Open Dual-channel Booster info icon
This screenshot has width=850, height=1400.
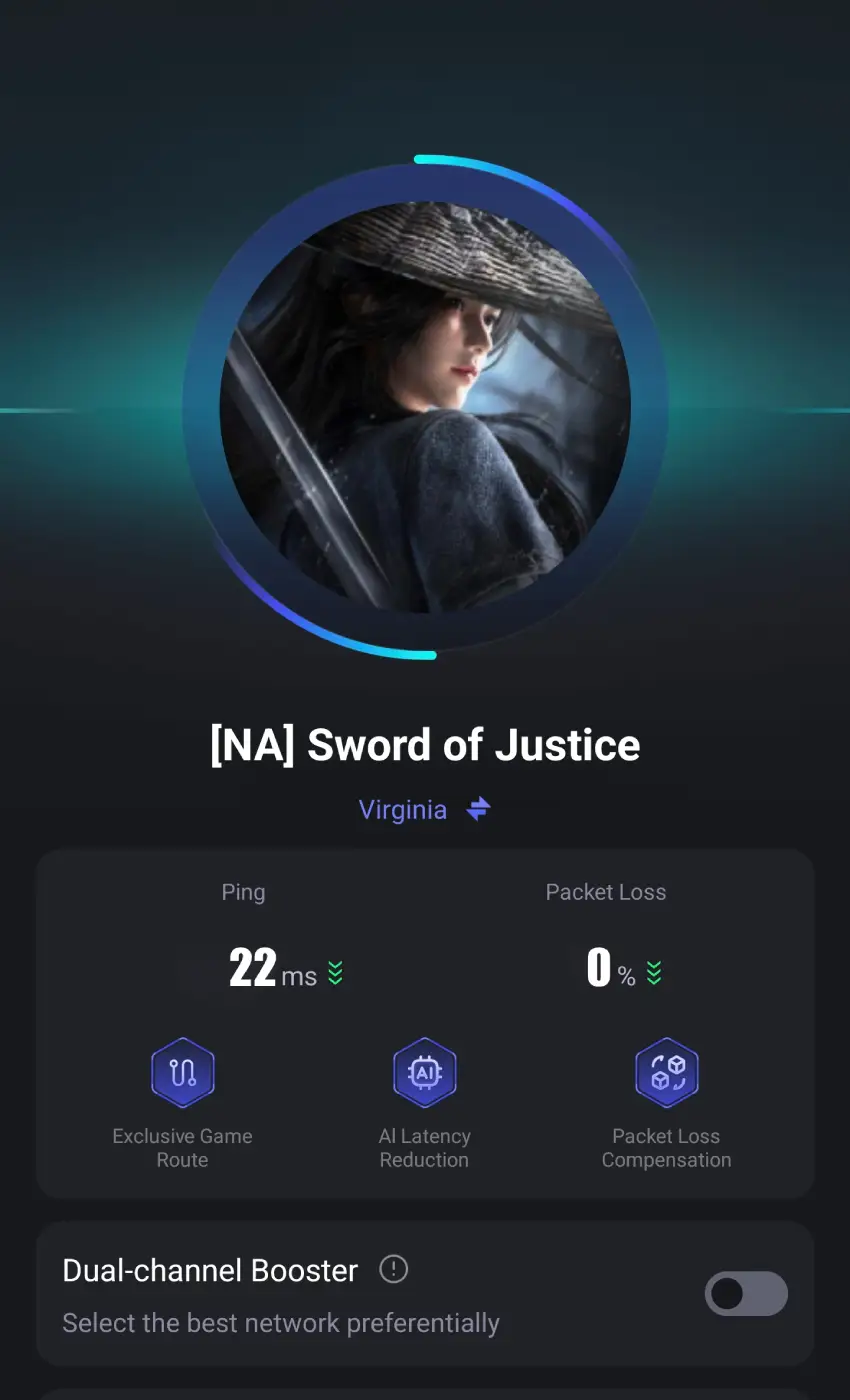(394, 1269)
